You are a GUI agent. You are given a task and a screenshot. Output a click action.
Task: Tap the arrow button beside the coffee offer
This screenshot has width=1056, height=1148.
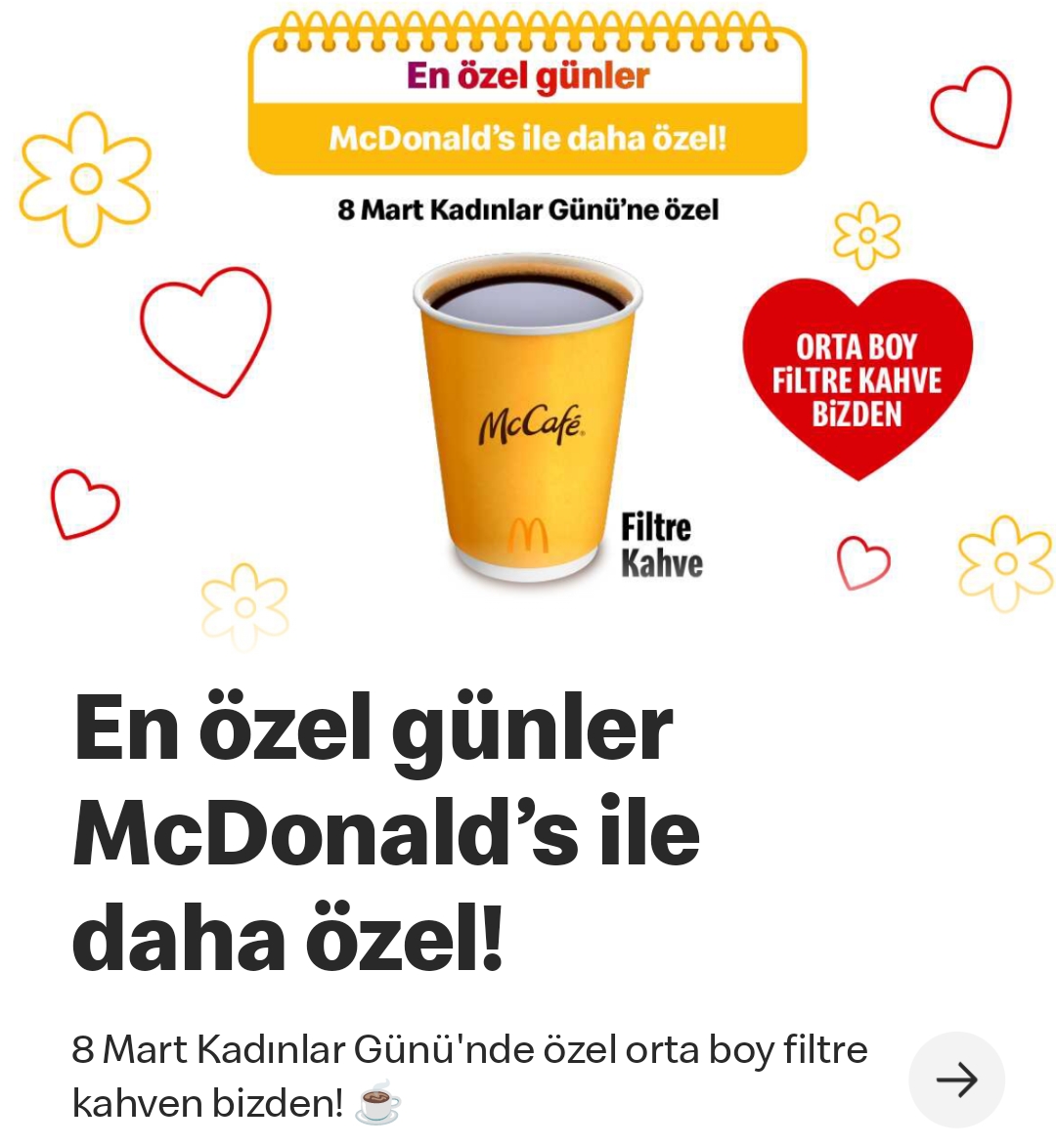pos(956,1080)
